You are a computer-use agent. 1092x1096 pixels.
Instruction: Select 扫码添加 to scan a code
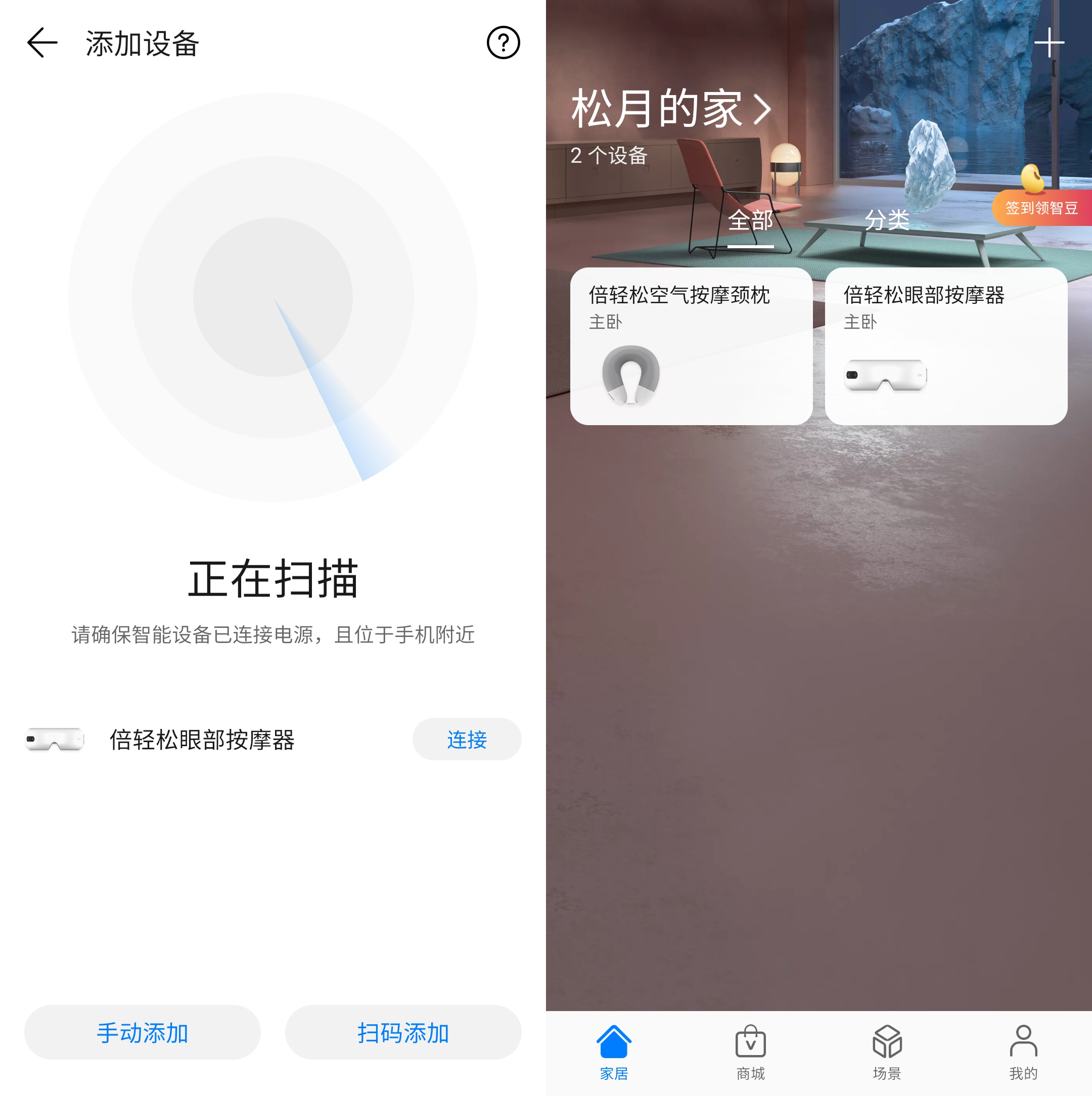tap(403, 1032)
